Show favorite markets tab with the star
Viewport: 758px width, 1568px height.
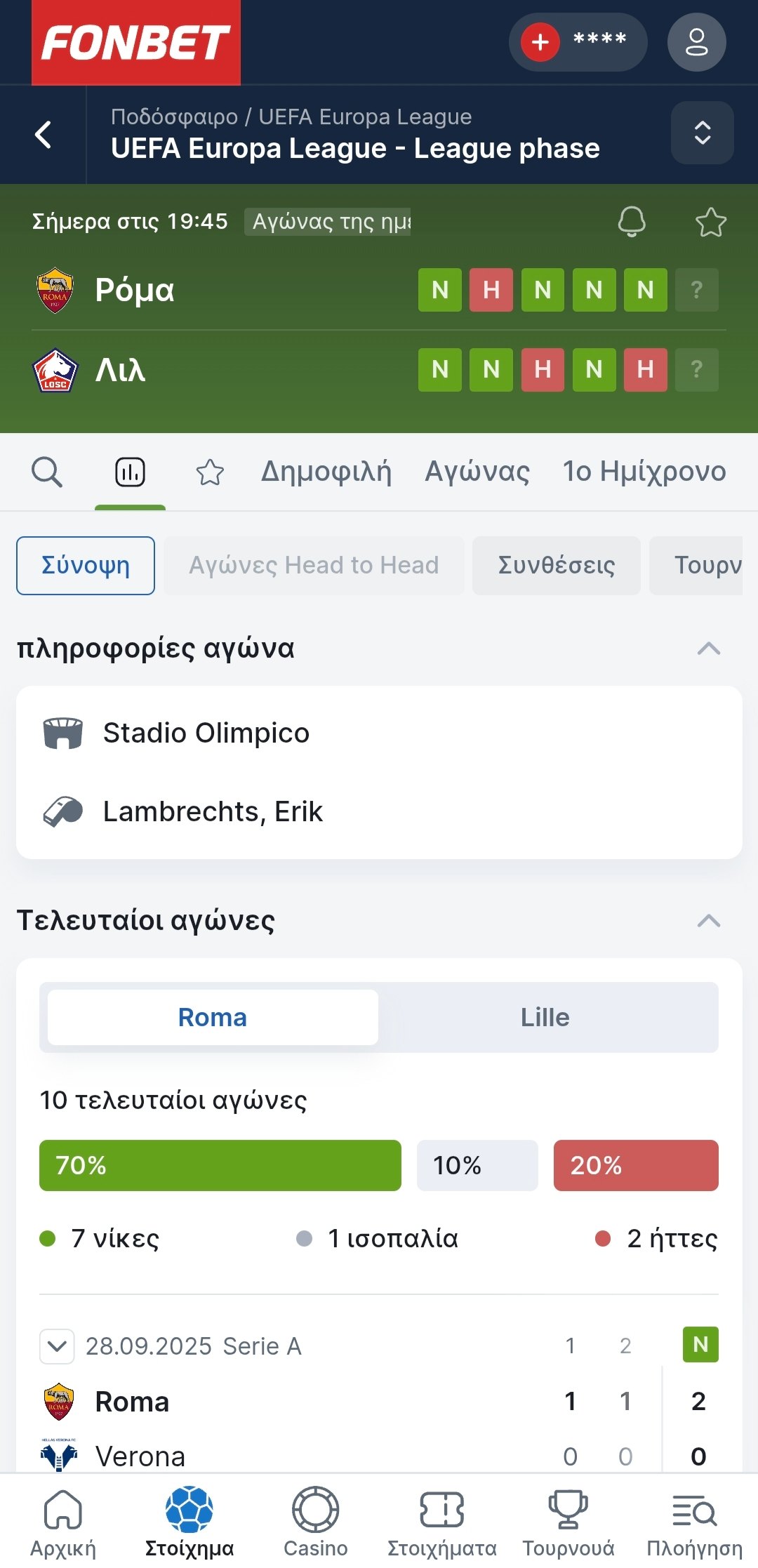pyautogui.click(x=209, y=472)
